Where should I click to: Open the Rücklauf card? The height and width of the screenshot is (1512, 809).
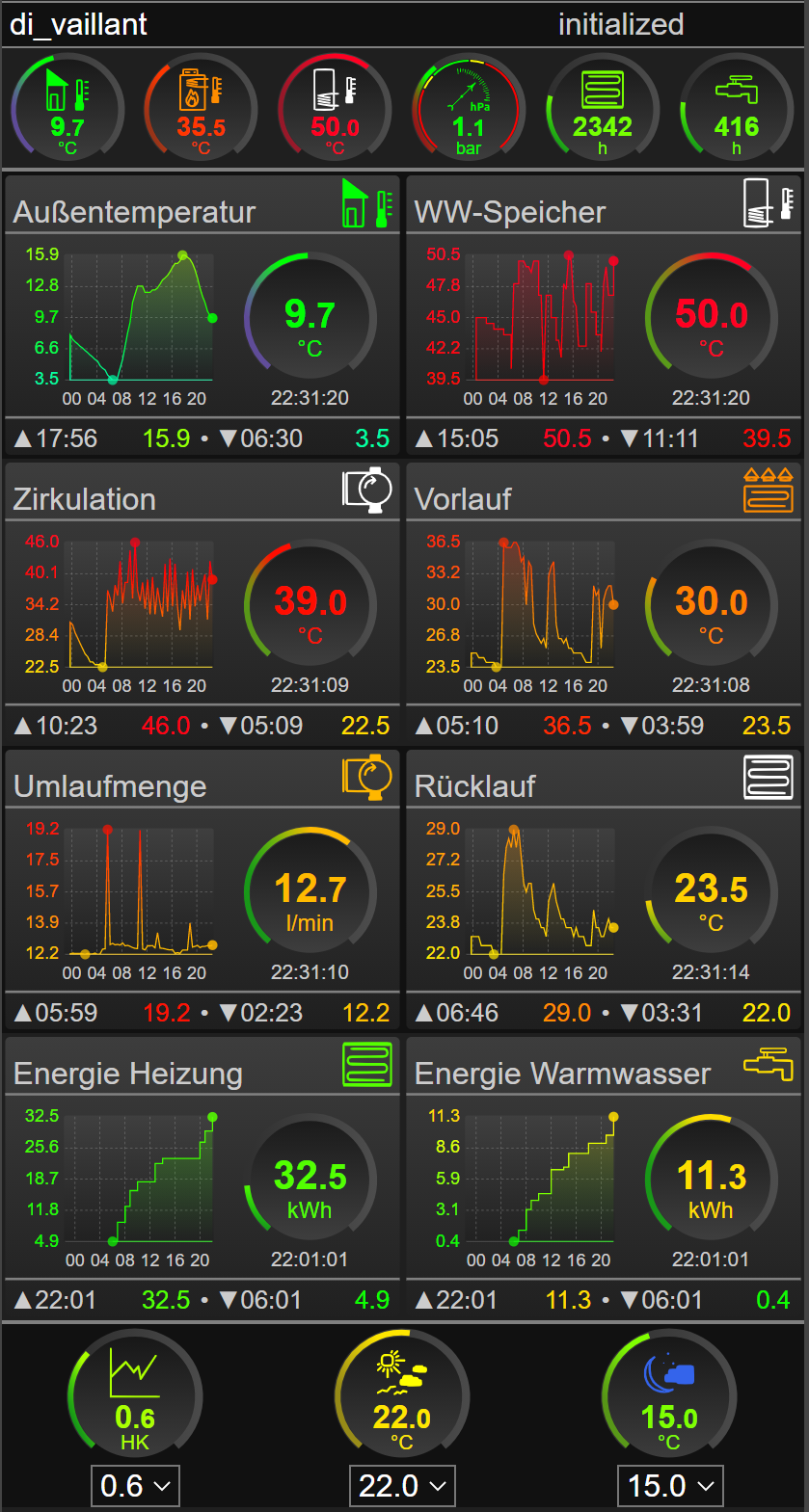(604, 889)
